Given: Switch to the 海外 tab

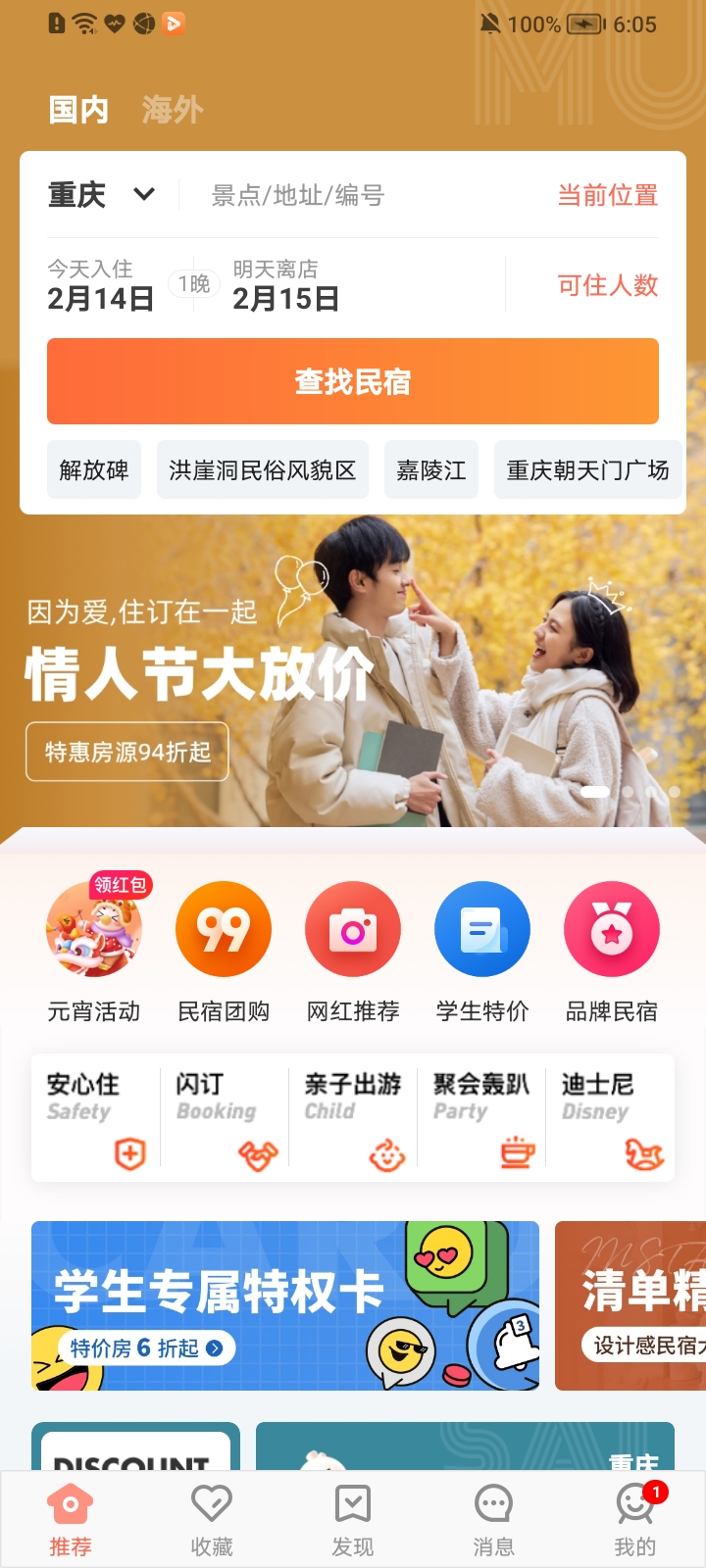Looking at the screenshot, I should [x=173, y=110].
